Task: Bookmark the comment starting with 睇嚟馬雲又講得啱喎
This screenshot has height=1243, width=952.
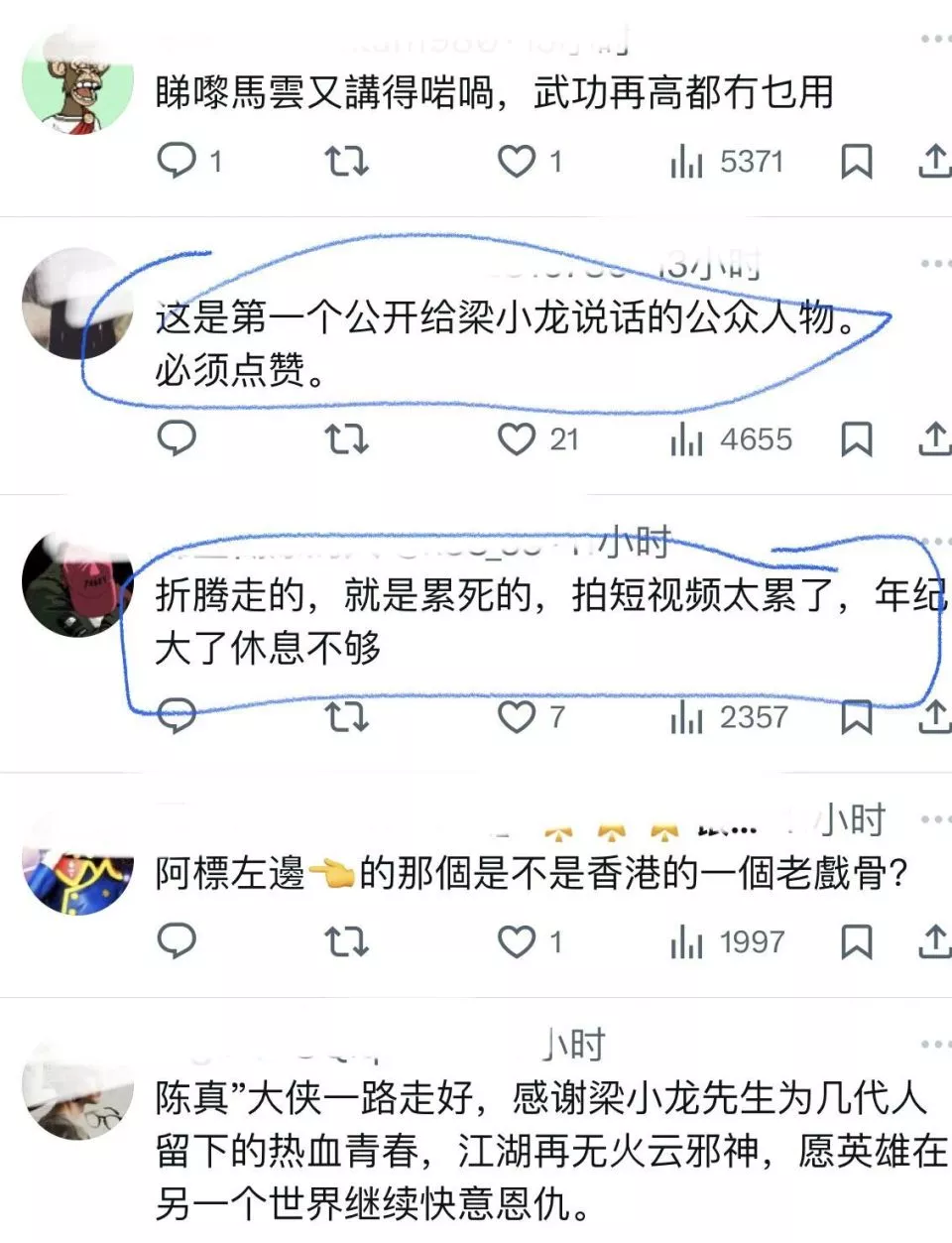Action: click(x=856, y=161)
